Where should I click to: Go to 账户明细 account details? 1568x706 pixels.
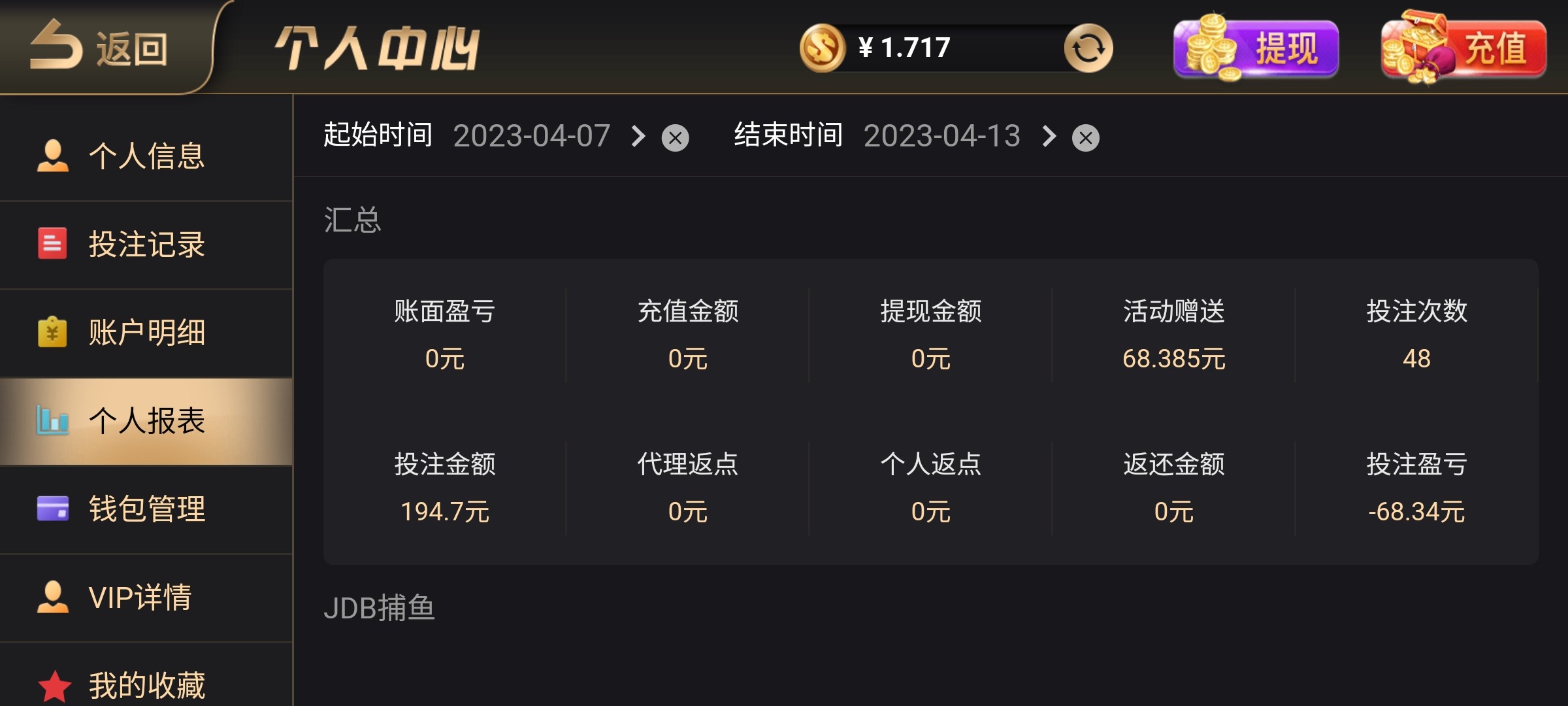tap(146, 333)
